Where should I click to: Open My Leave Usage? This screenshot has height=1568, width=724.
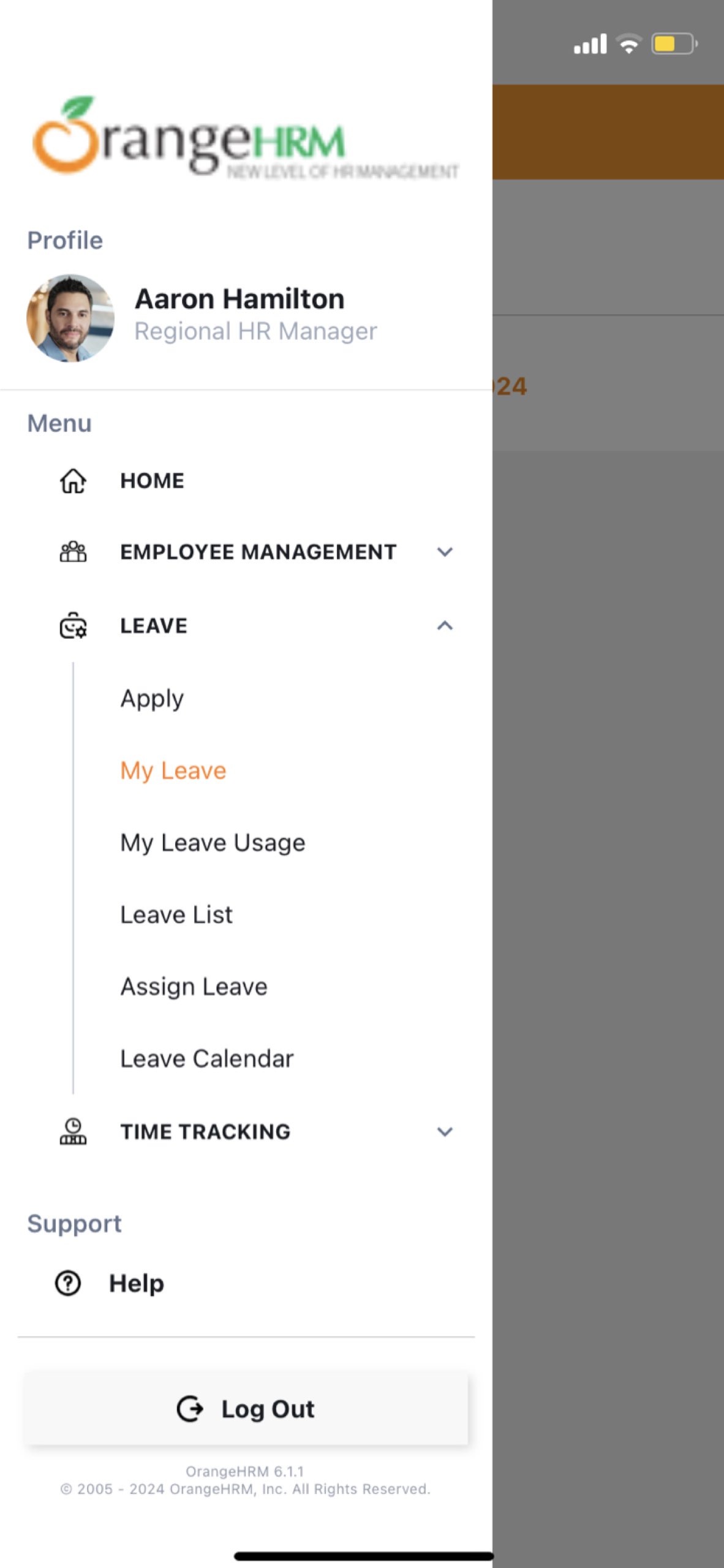(x=213, y=843)
